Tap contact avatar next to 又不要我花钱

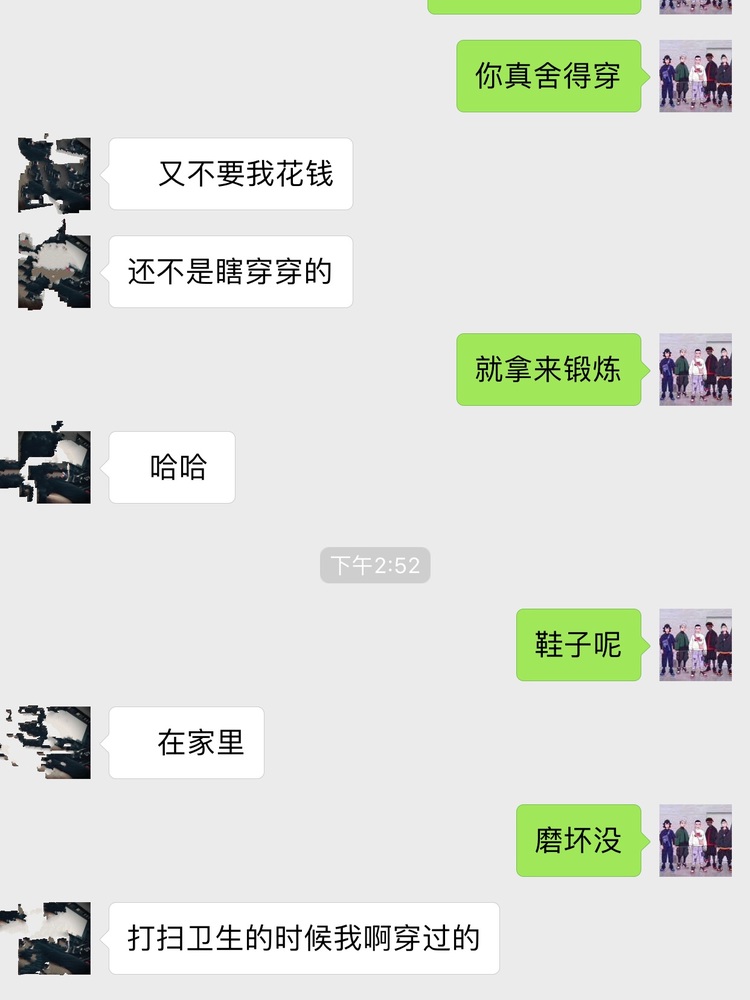click(x=55, y=174)
